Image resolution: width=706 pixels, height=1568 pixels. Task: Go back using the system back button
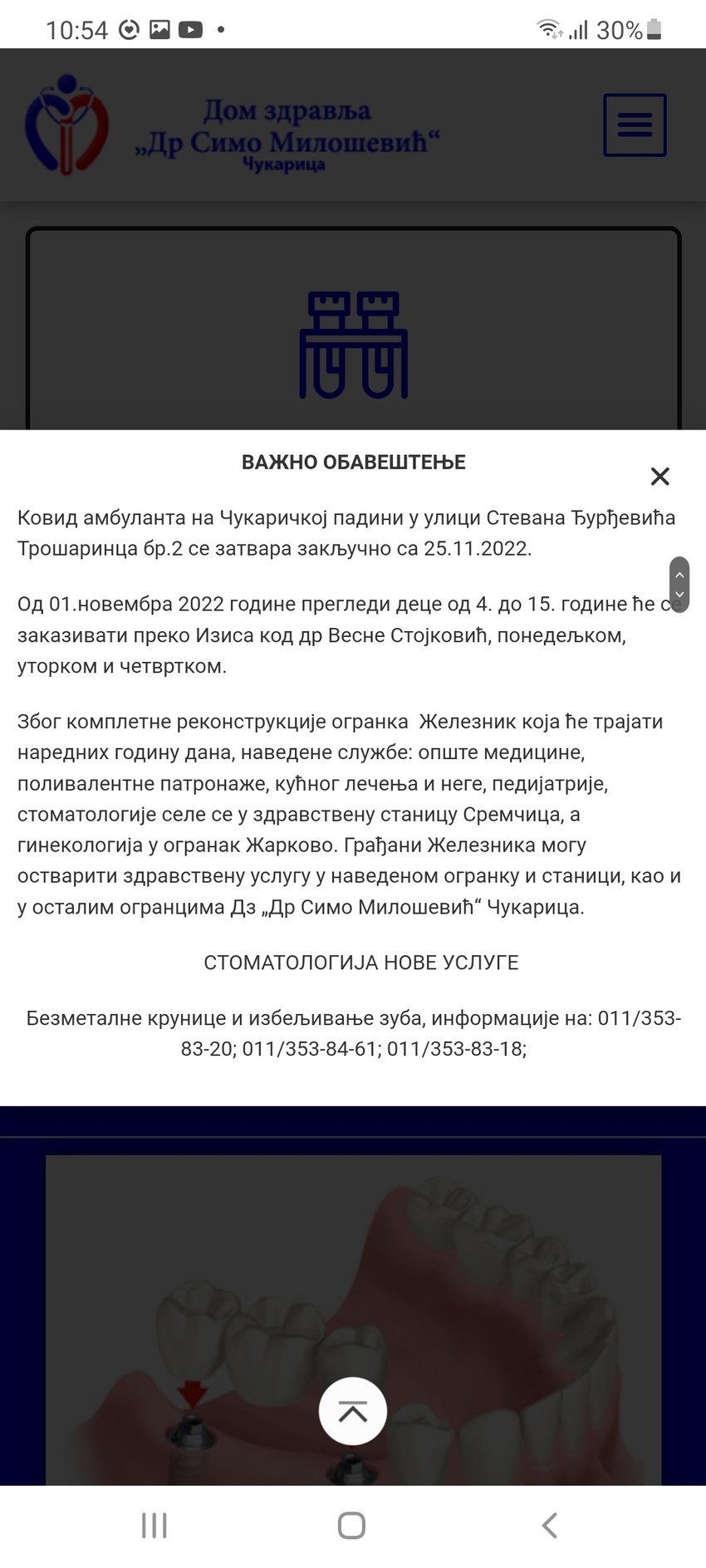[549, 1525]
